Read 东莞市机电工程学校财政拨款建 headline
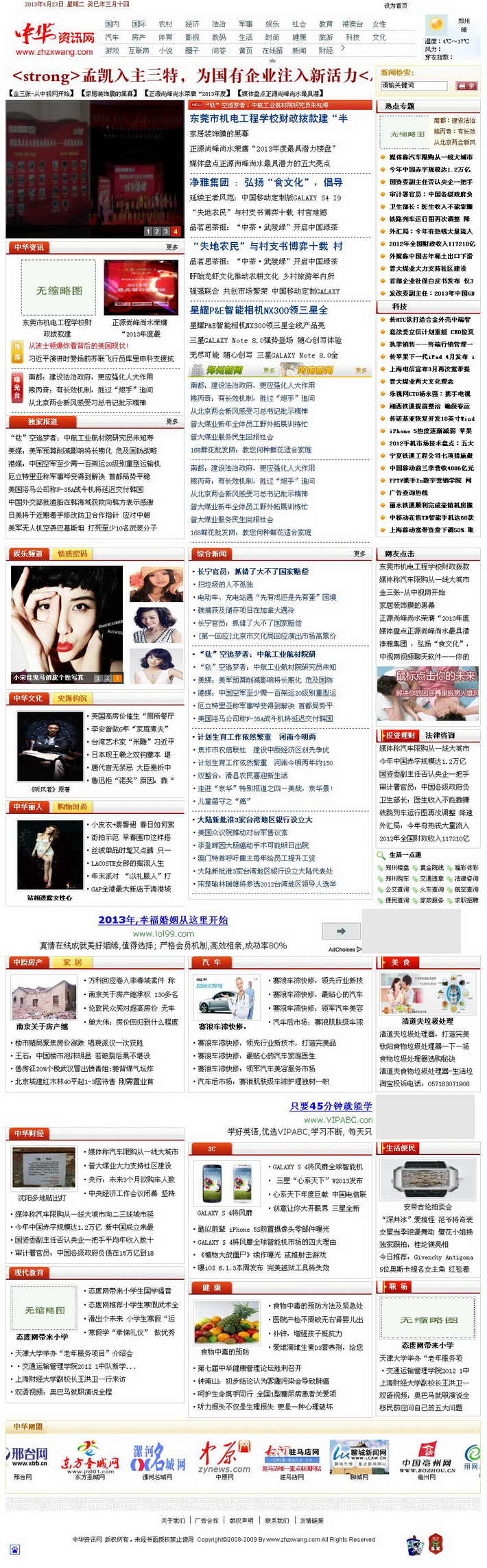This screenshot has height=1568, width=487. 268,119
